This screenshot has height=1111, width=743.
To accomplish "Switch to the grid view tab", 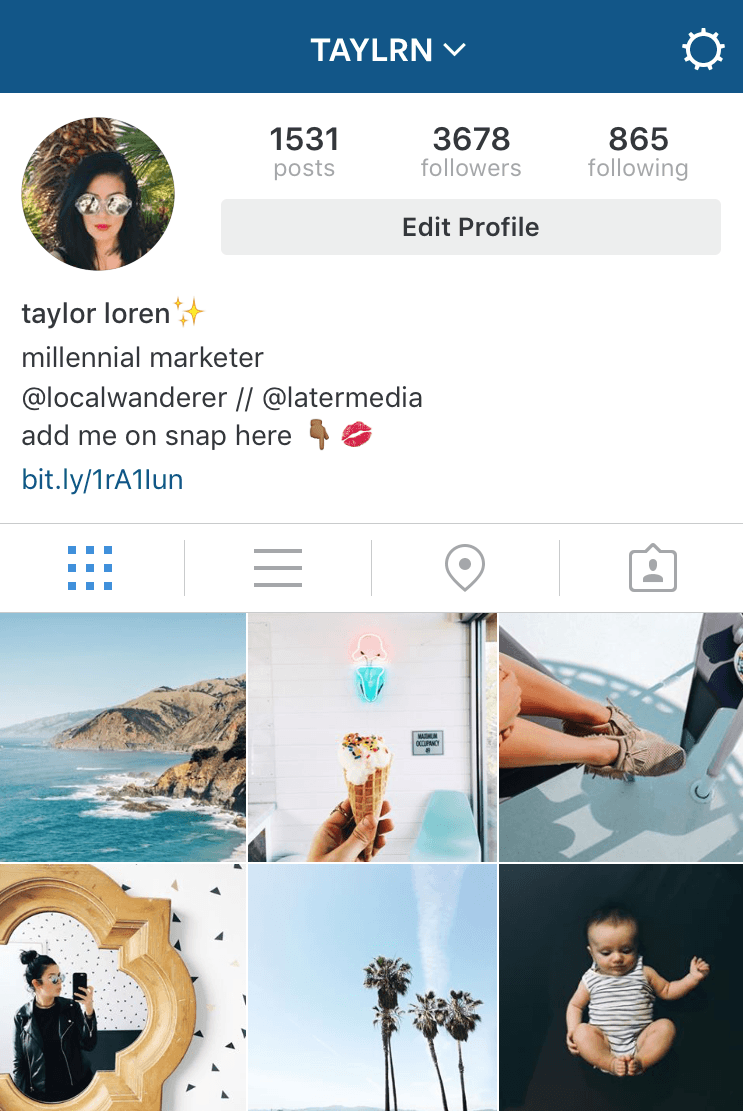I will 90,568.
